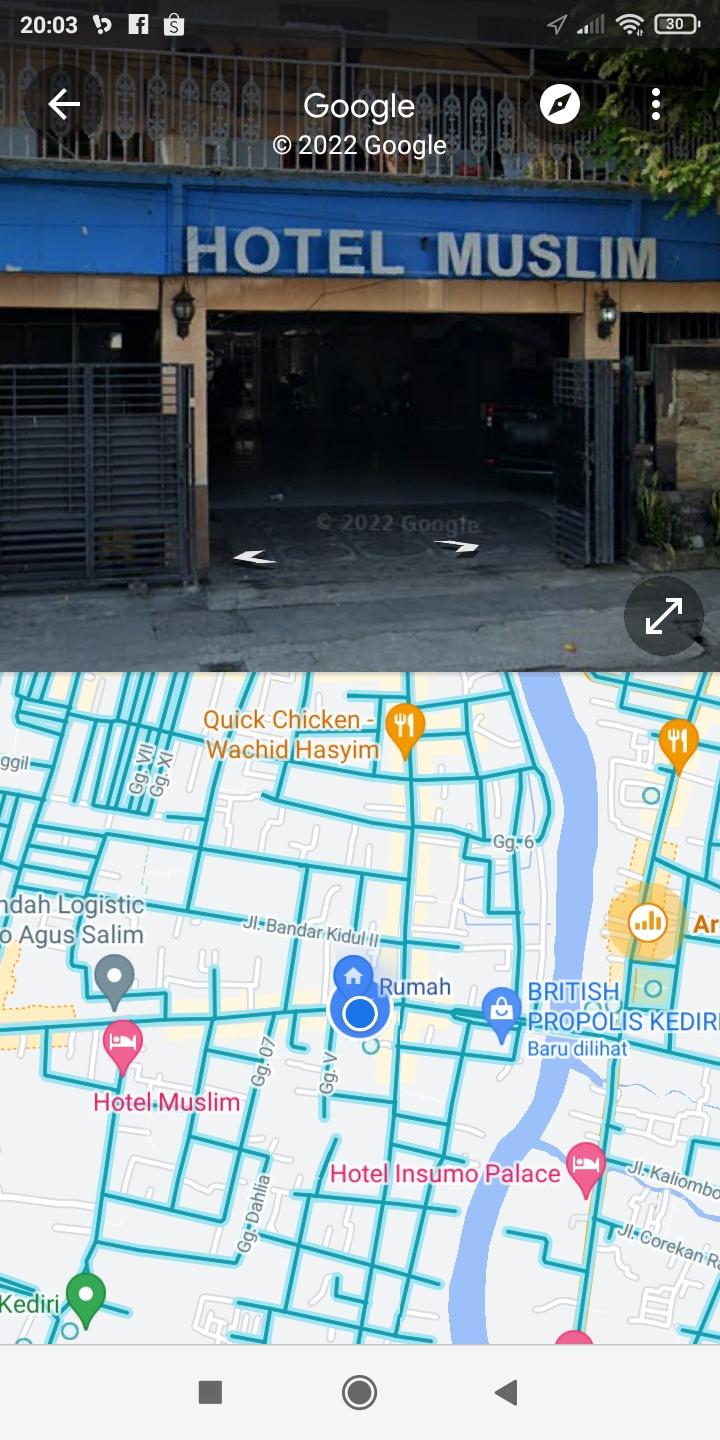Tap the compass icon

(x=560, y=104)
